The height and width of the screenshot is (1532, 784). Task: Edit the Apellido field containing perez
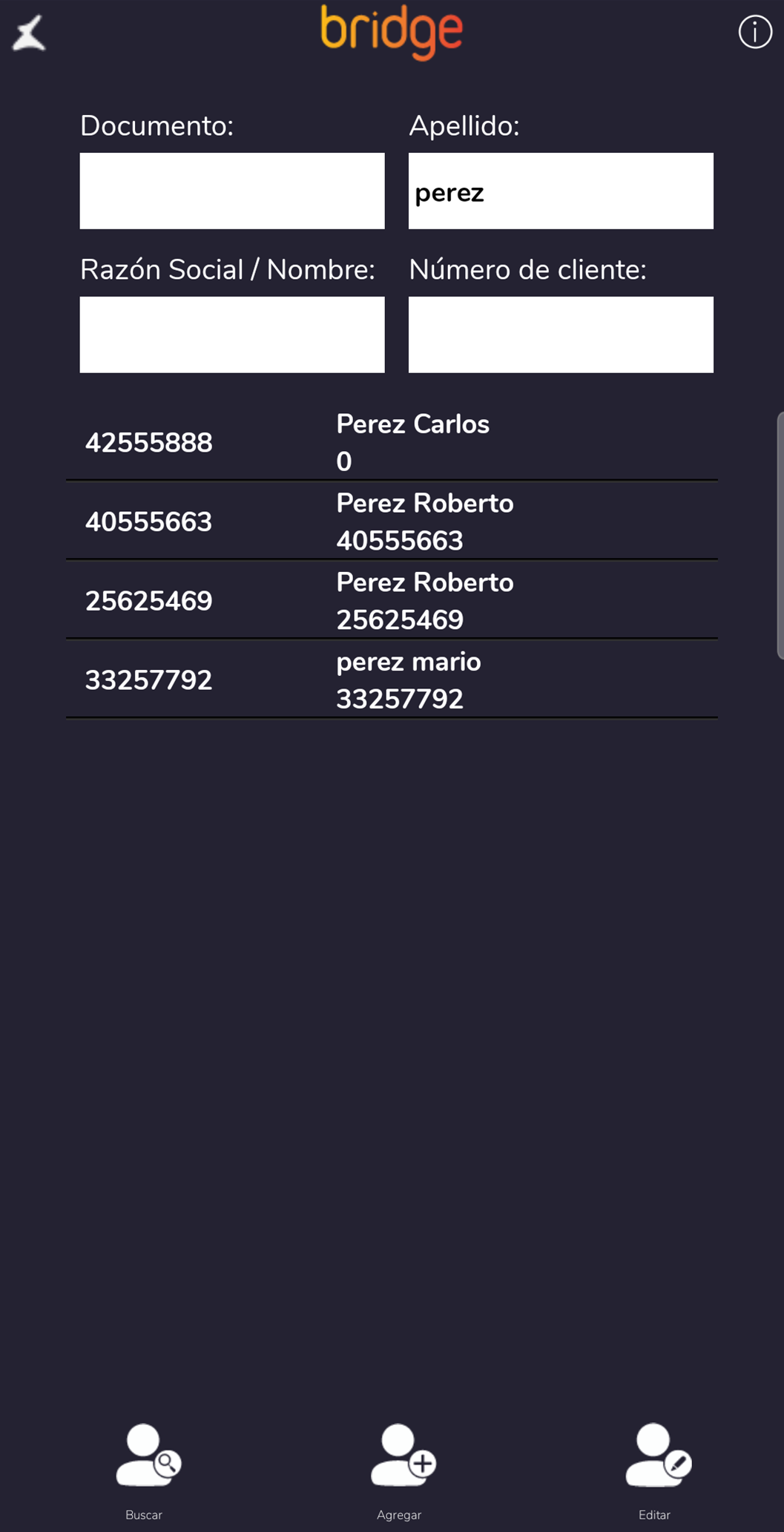(561, 191)
